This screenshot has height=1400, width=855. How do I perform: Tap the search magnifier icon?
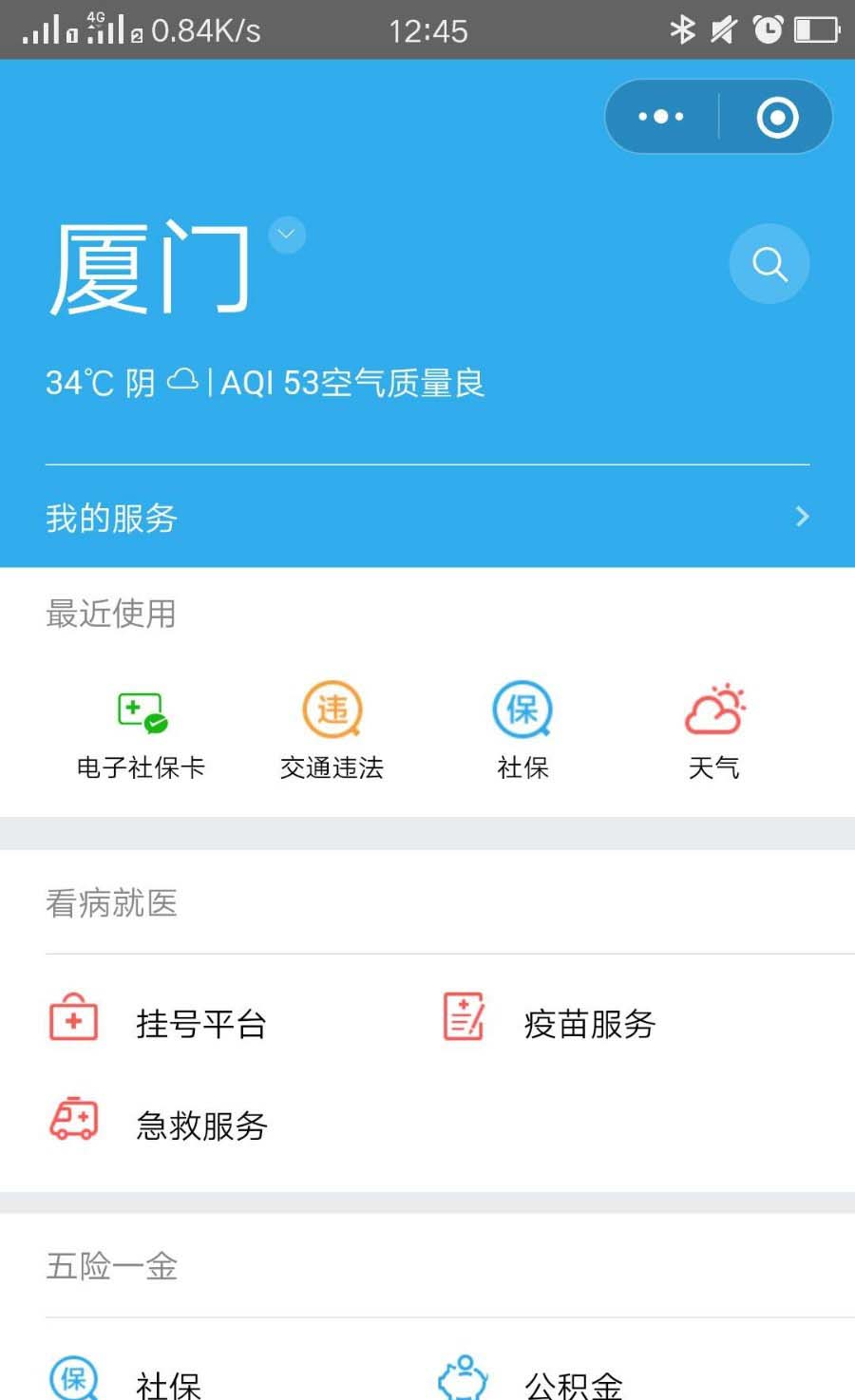(x=769, y=264)
